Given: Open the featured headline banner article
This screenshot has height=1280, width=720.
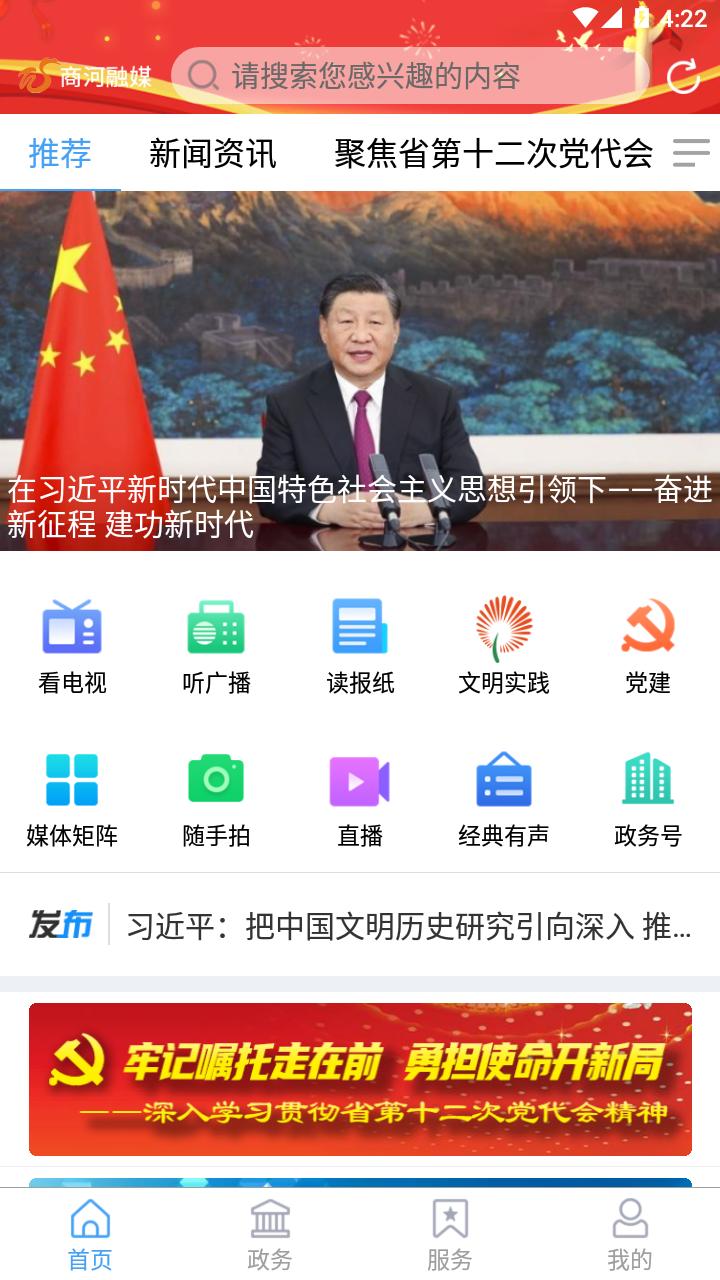Looking at the screenshot, I should click(360, 370).
